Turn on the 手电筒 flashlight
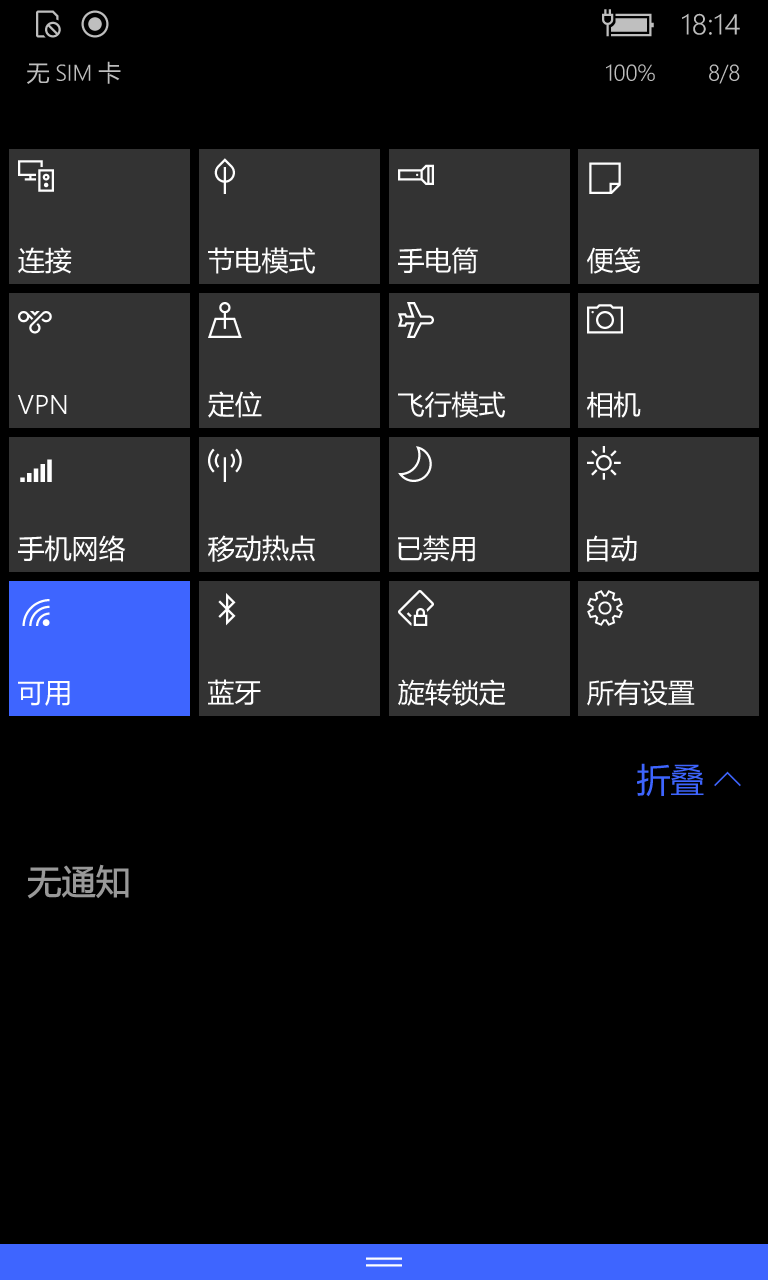The image size is (768, 1280). pyautogui.click(x=479, y=216)
